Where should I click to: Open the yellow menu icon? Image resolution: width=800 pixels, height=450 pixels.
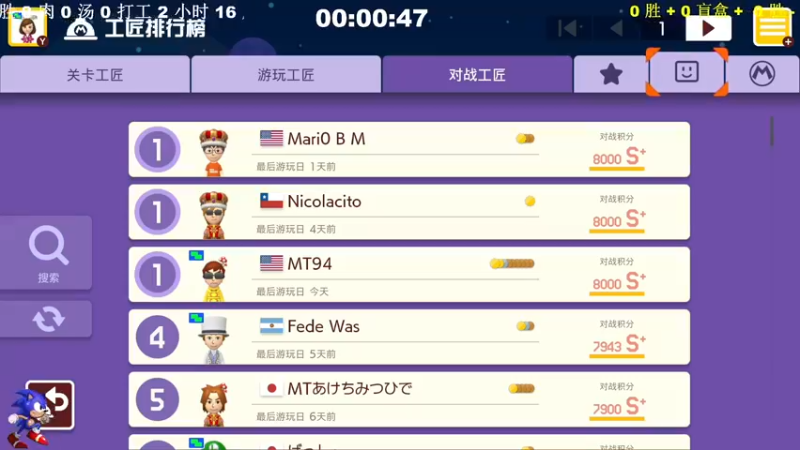point(772,27)
